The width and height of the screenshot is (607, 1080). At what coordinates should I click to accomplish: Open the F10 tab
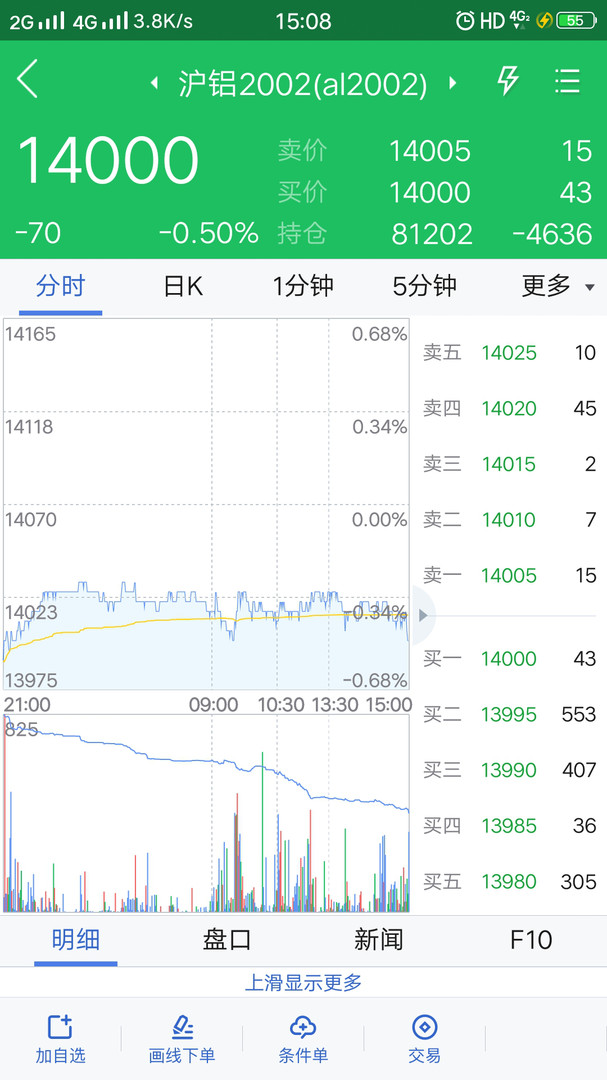pos(530,940)
